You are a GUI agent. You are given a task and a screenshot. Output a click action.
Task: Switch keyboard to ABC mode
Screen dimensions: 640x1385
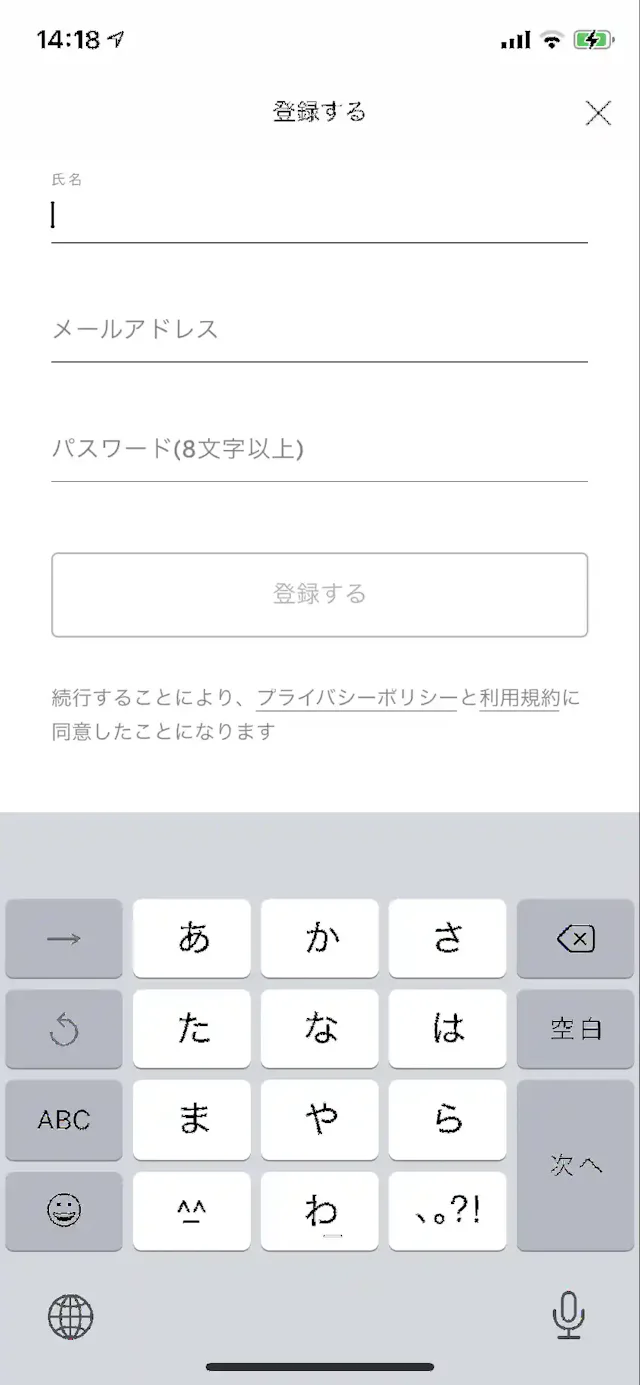click(64, 1120)
